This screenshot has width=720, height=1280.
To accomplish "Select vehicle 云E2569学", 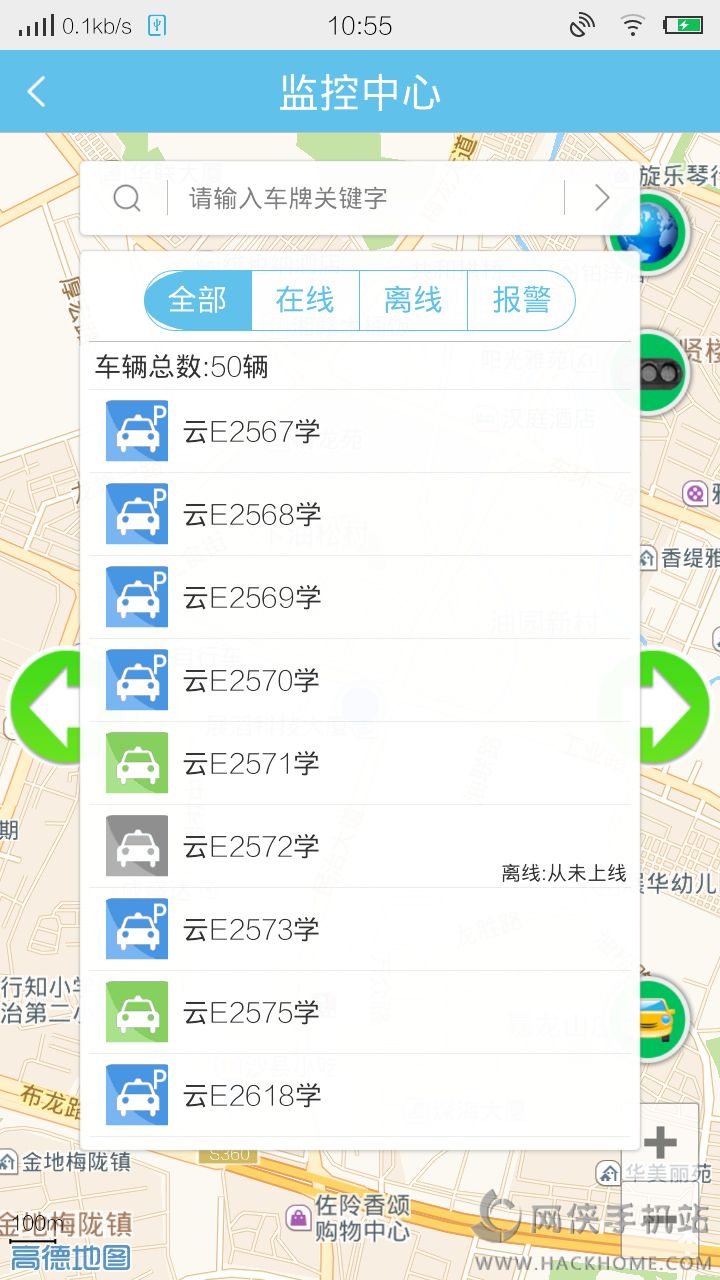I will pos(360,597).
